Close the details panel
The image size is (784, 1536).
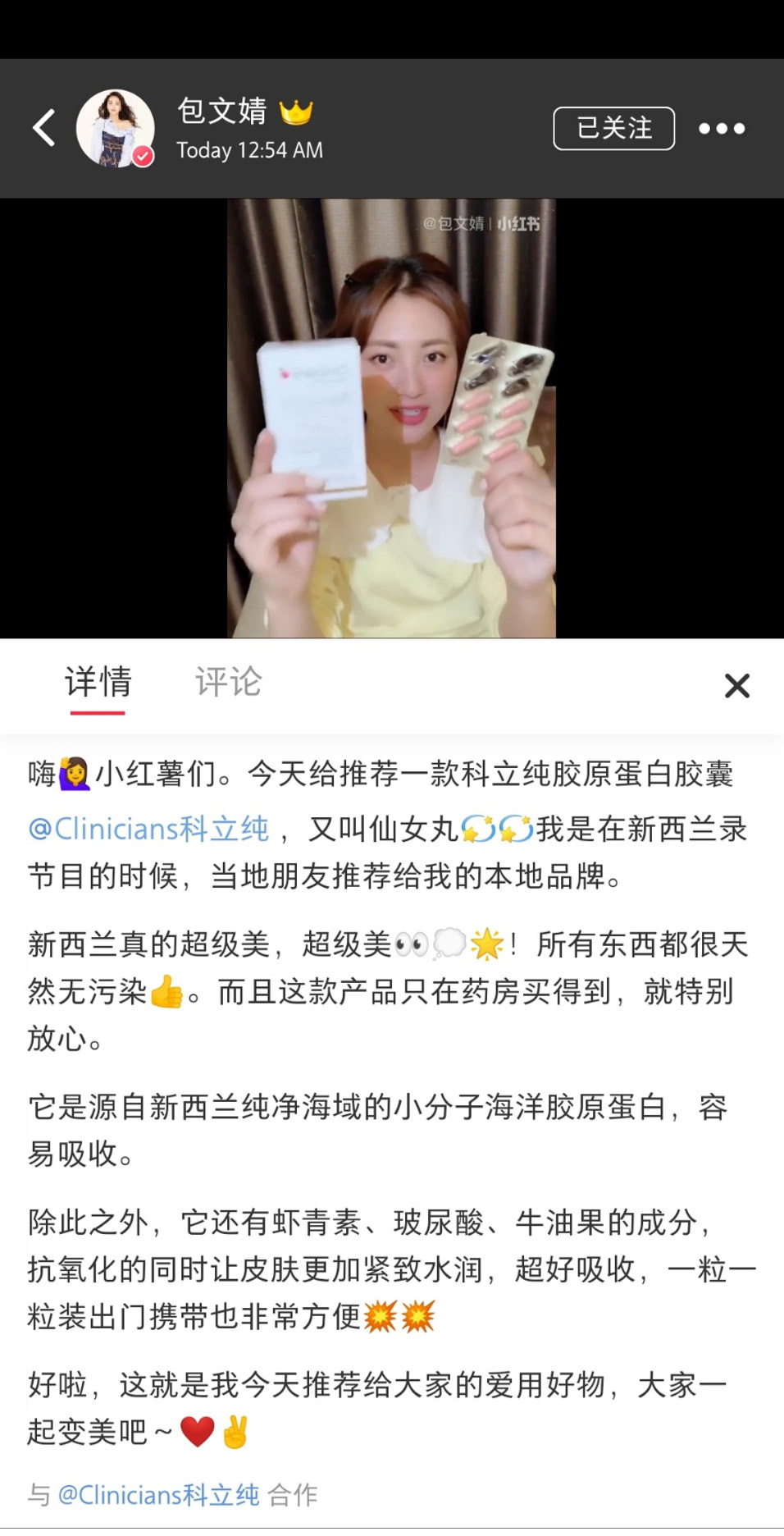pyautogui.click(x=736, y=685)
